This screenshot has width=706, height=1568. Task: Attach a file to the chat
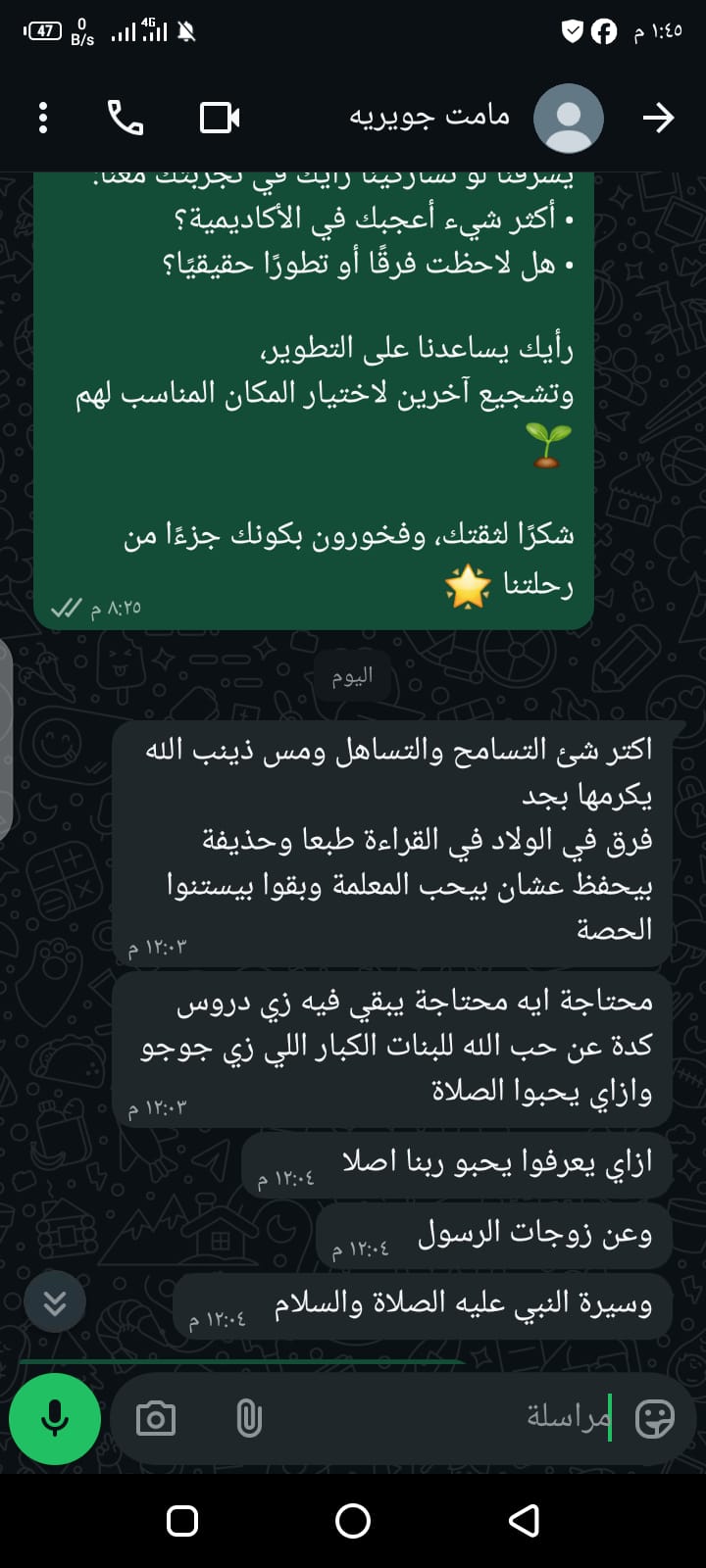249,1418
